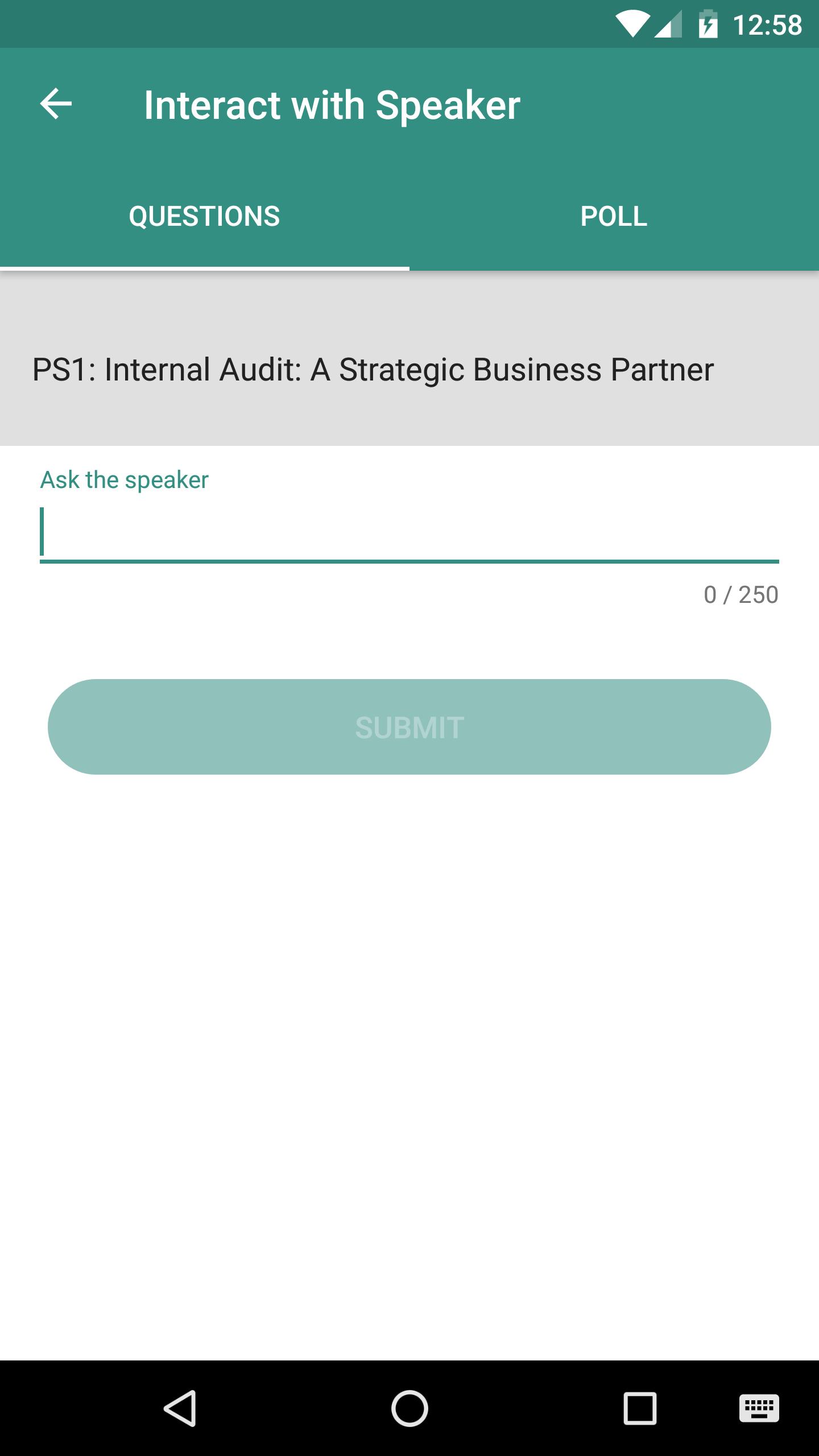This screenshot has width=819, height=1456.
Task: Tap the 0 / 250 character counter
Action: (740, 594)
